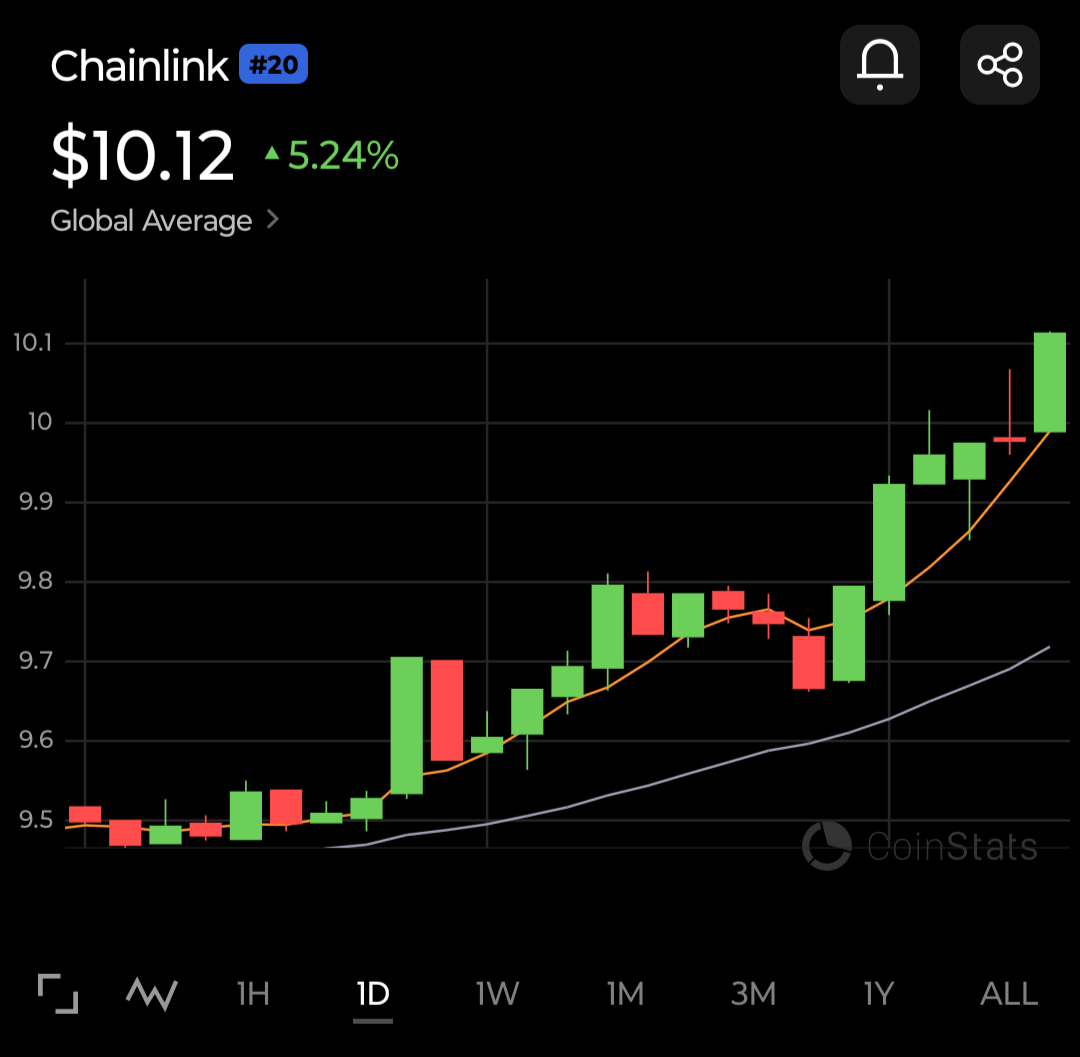View the 1Y price history

[879, 994]
